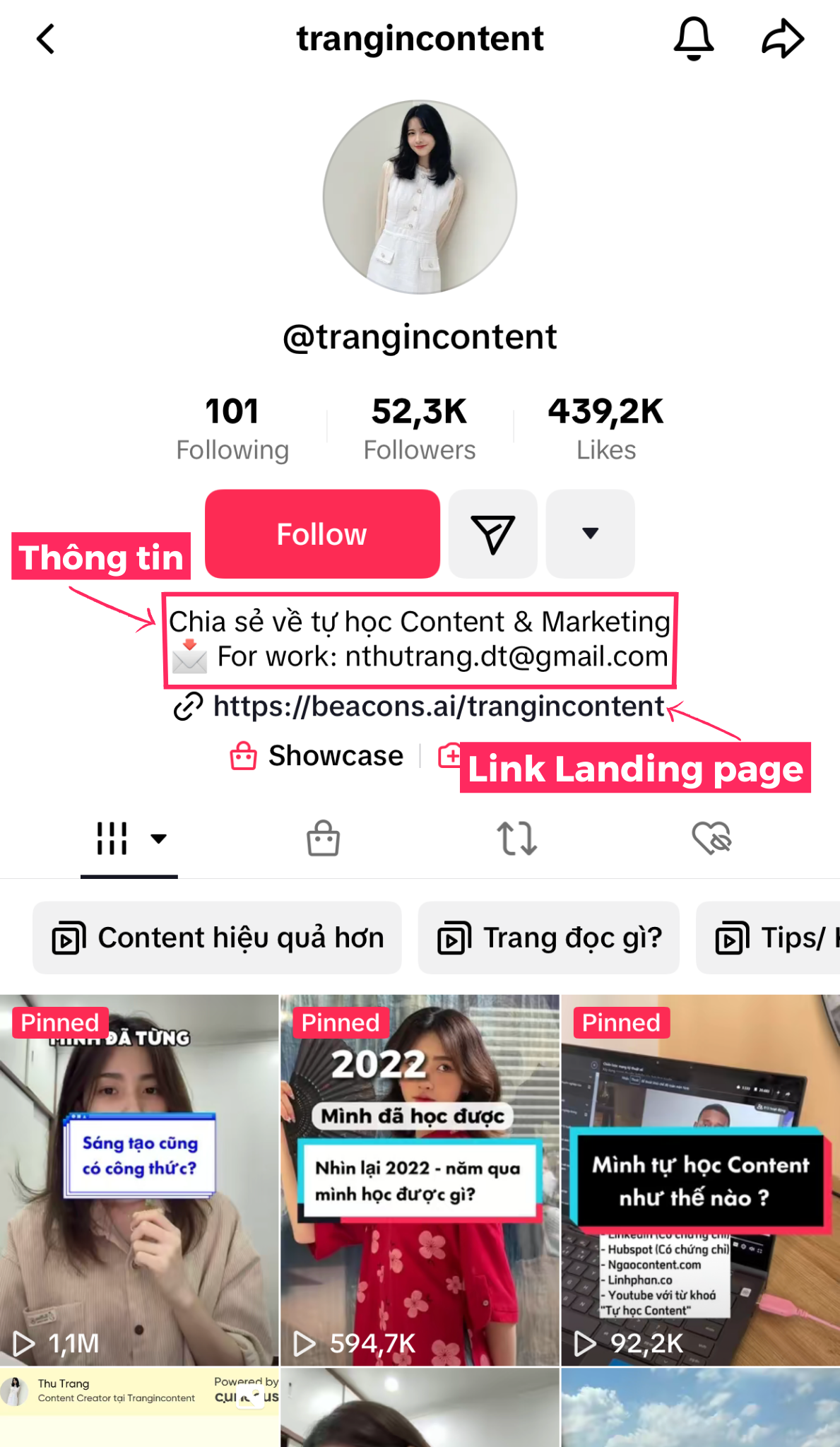Open the Showcase shop
The height and width of the screenshot is (1447, 840).
click(318, 756)
